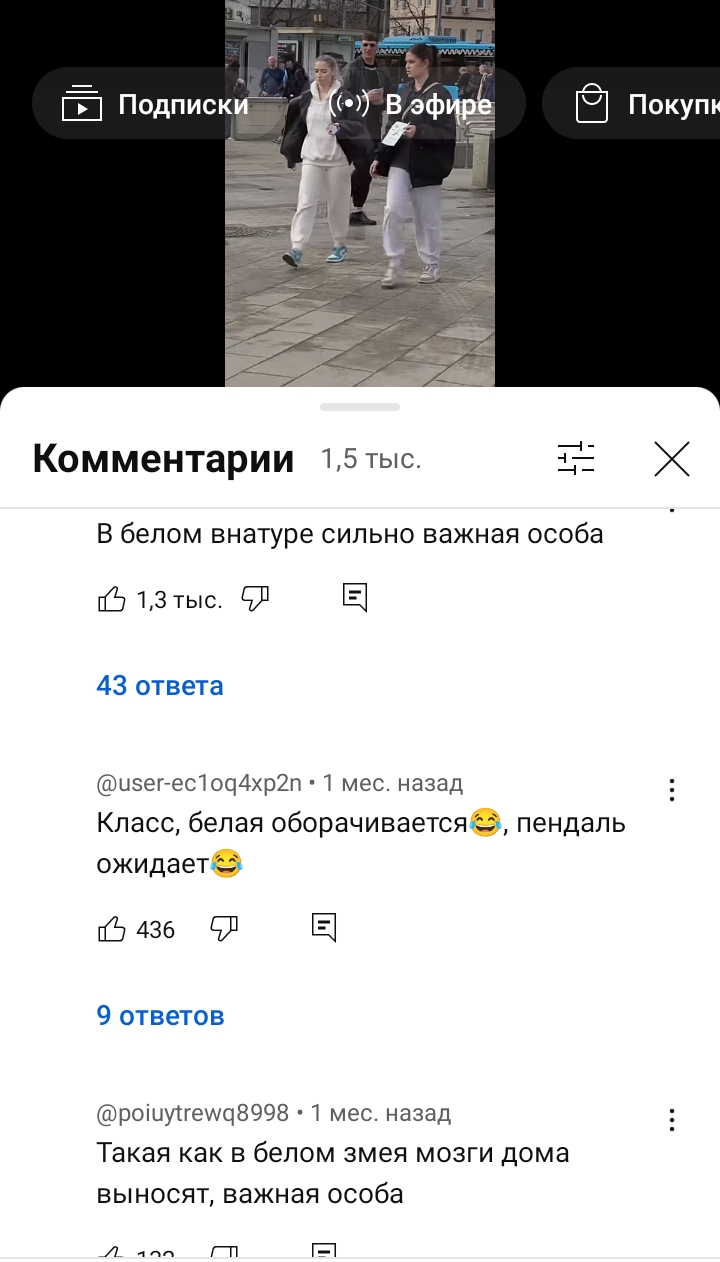Reply to the comment about важная особа

click(x=355, y=597)
